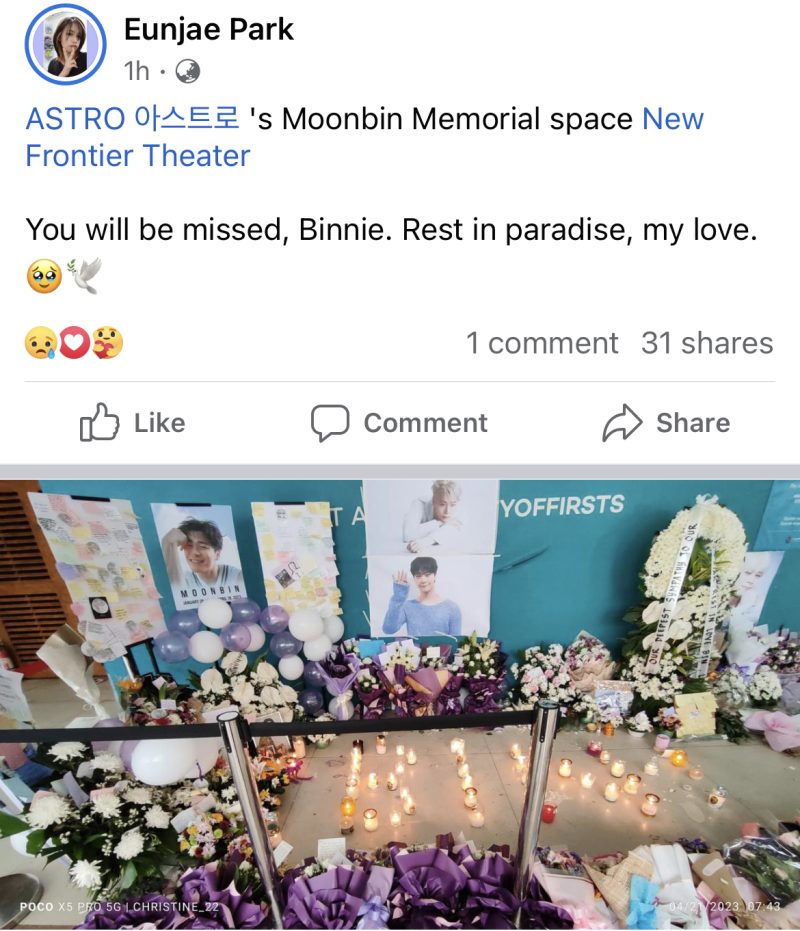
Task: View the post's reaction emojis
Action: [73, 343]
